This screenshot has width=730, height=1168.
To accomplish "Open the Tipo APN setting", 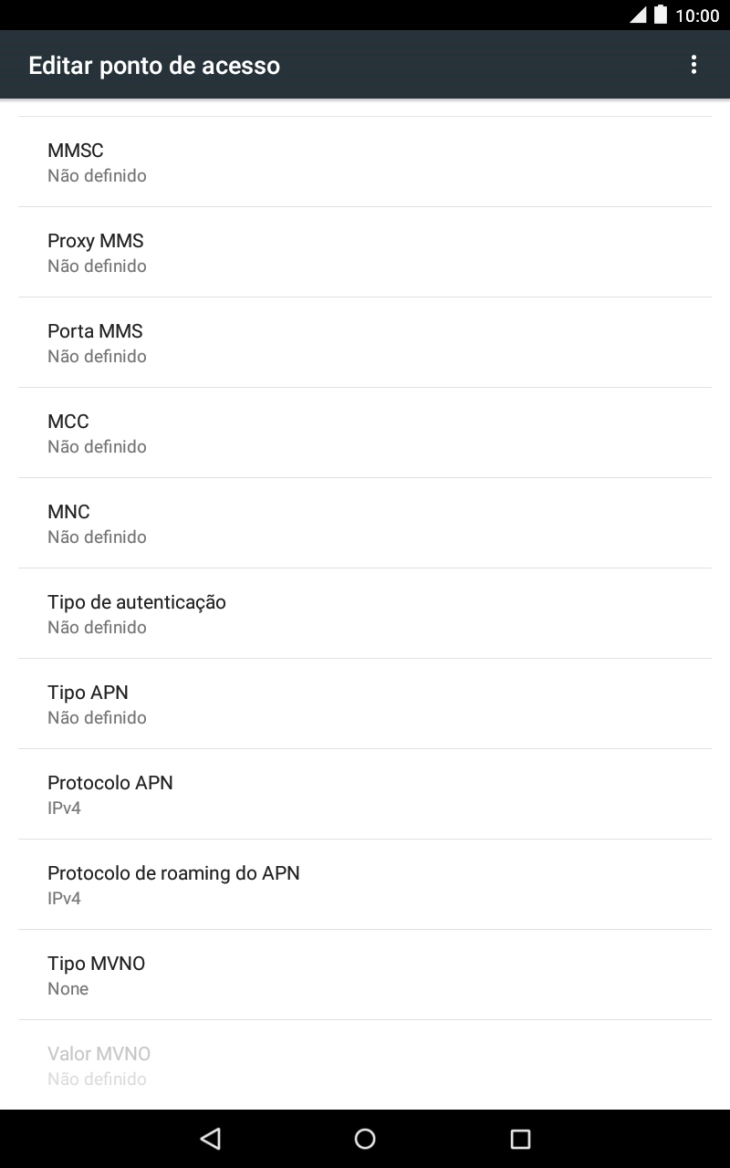I will pyautogui.click(x=365, y=703).
